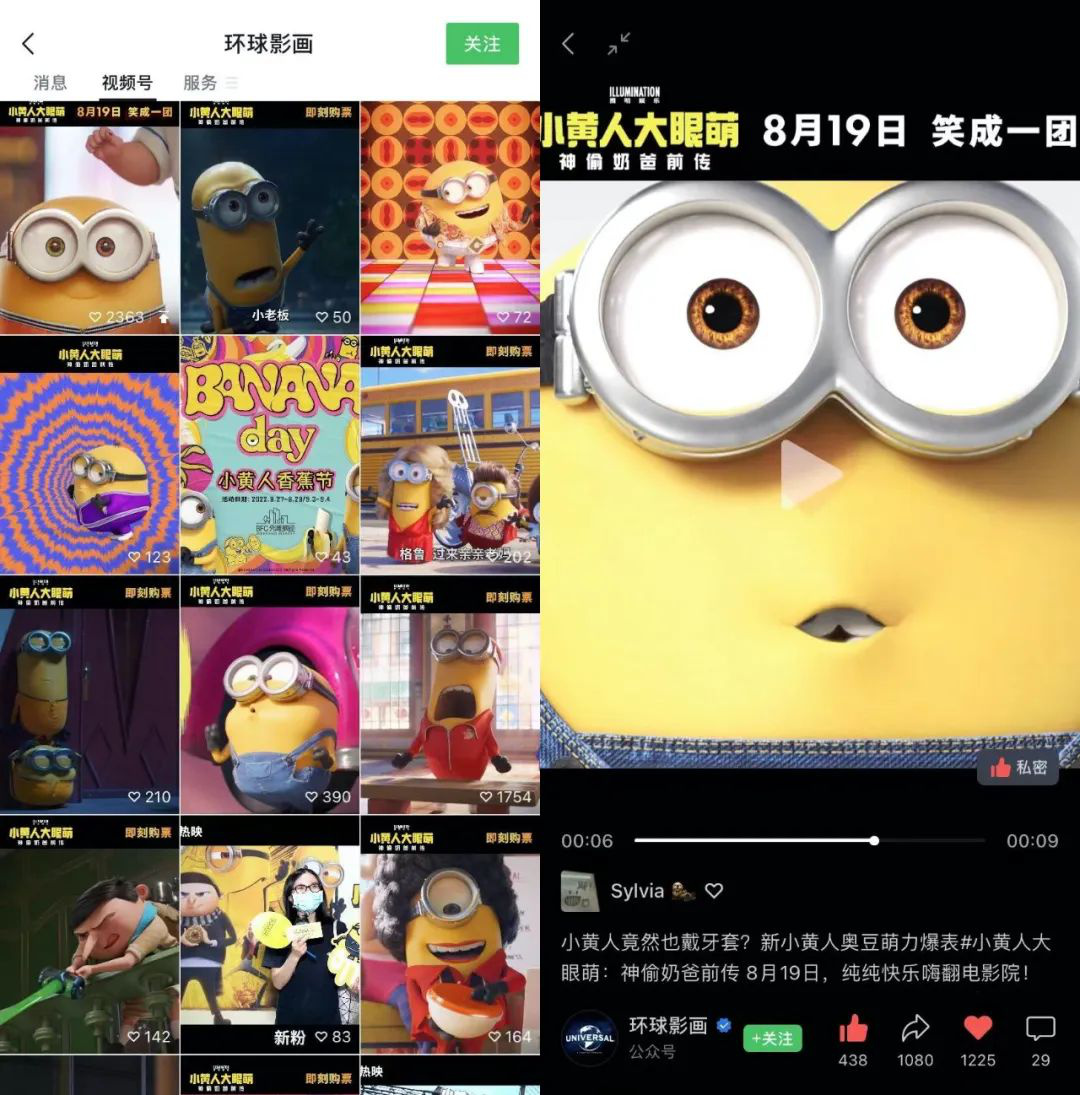This screenshot has height=1095, width=1080.
Task: Tap +关注 beside the 环球影画 official account
Action: click(772, 1038)
